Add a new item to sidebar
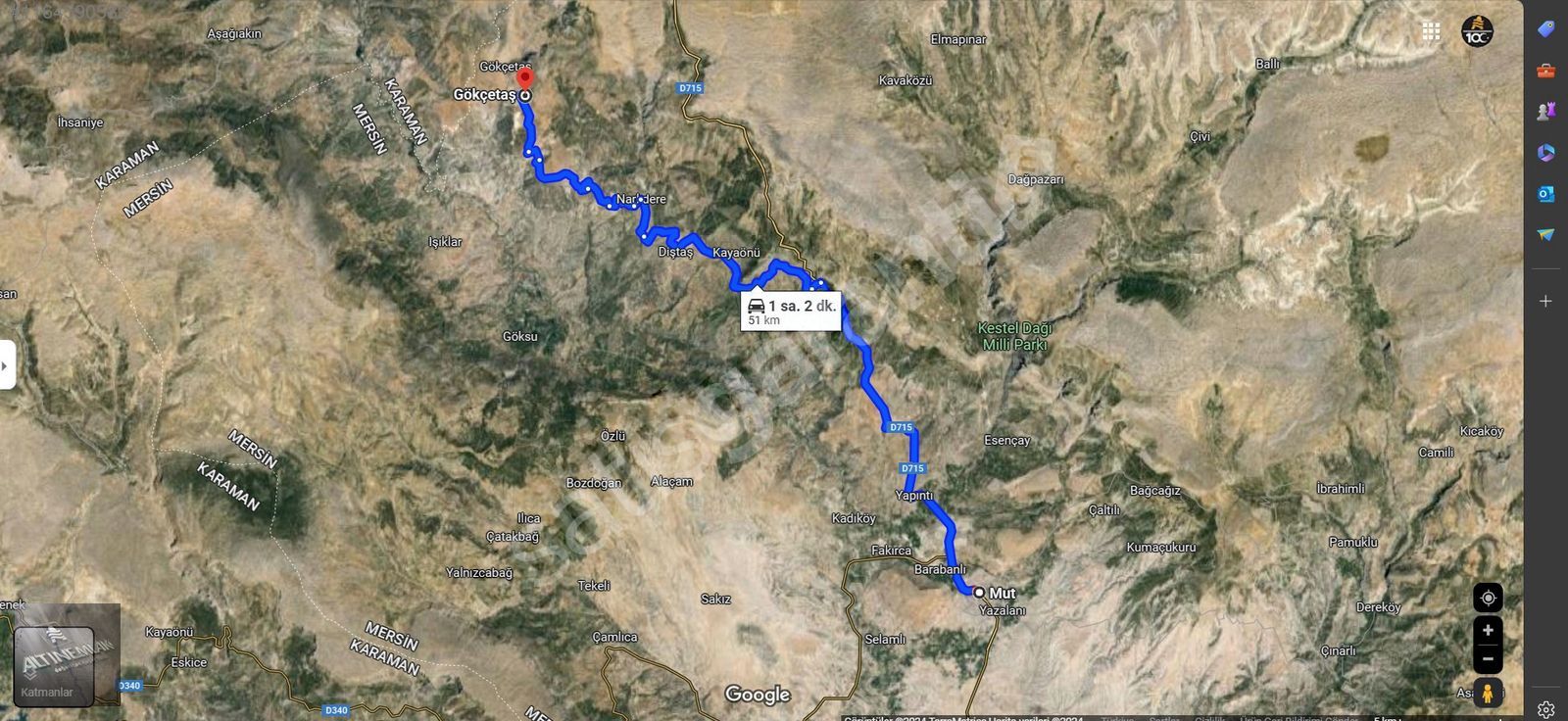Viewport: 1568px width, 721px height. pyautogui.click(x=1545, y=301)
